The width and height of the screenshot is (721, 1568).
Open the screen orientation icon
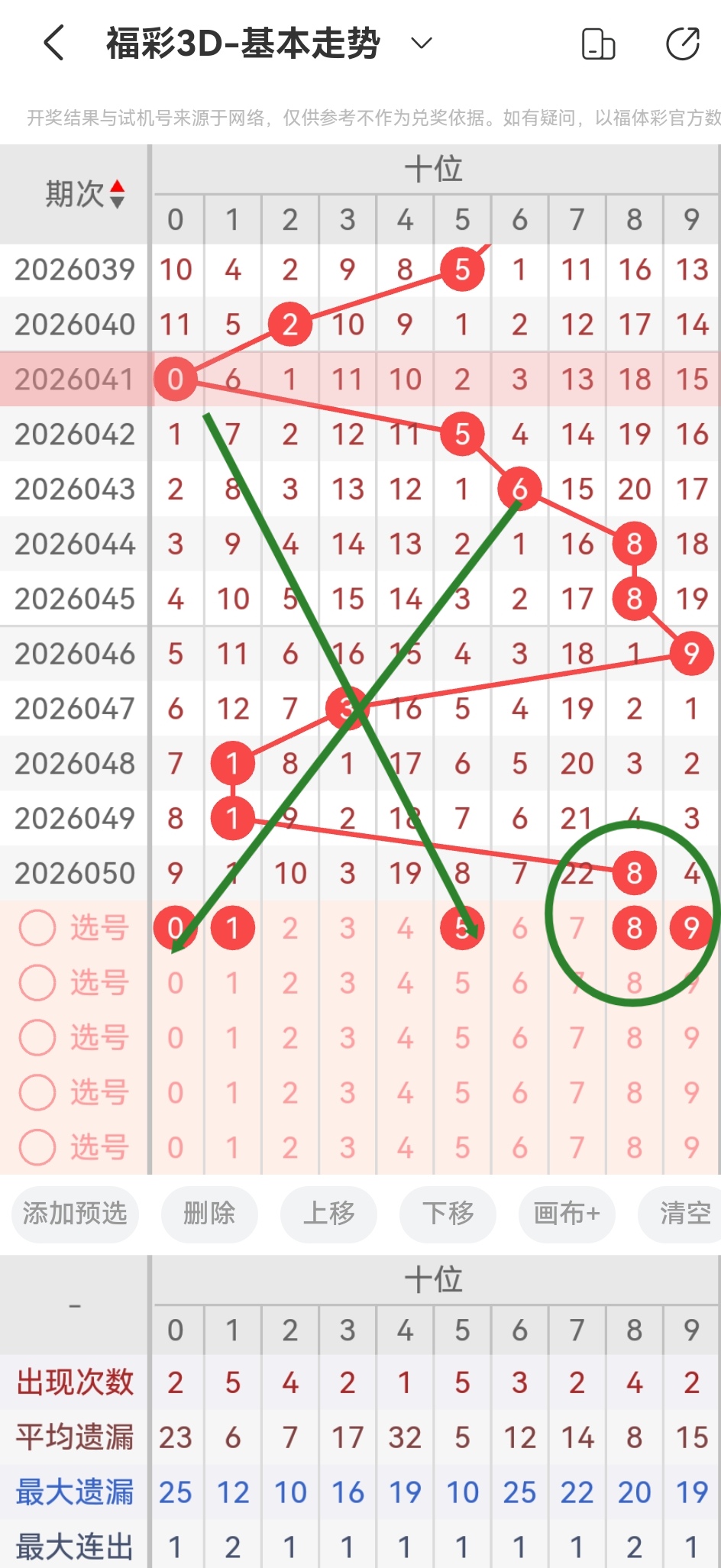(598, 44)
